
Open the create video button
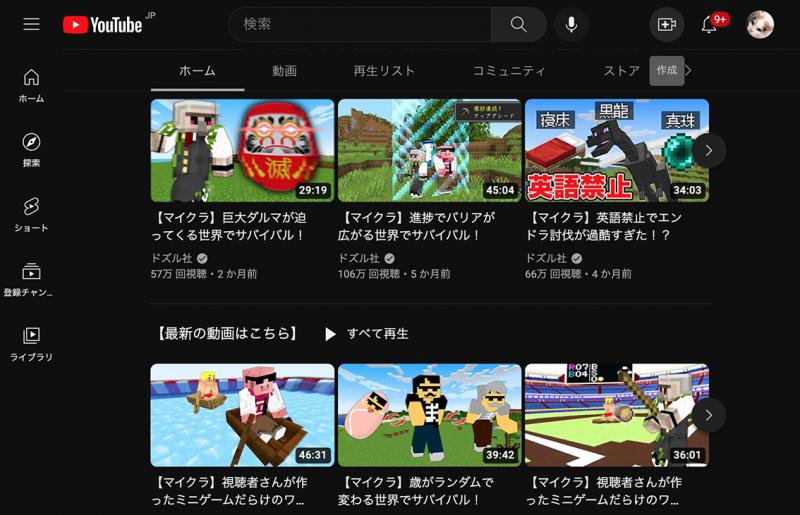click(666, 24)
